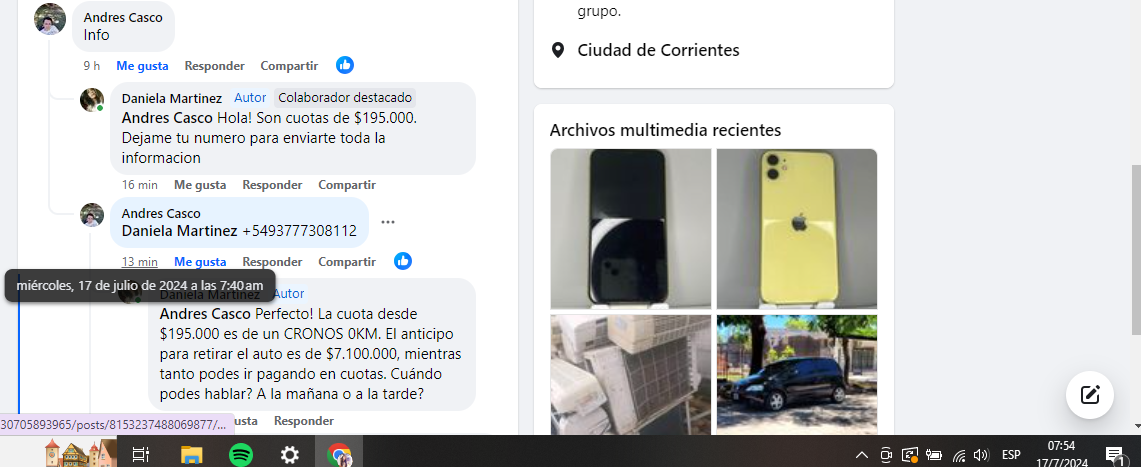Open Daniela Martinez's profile from her 16 min comment

point(172,98)
